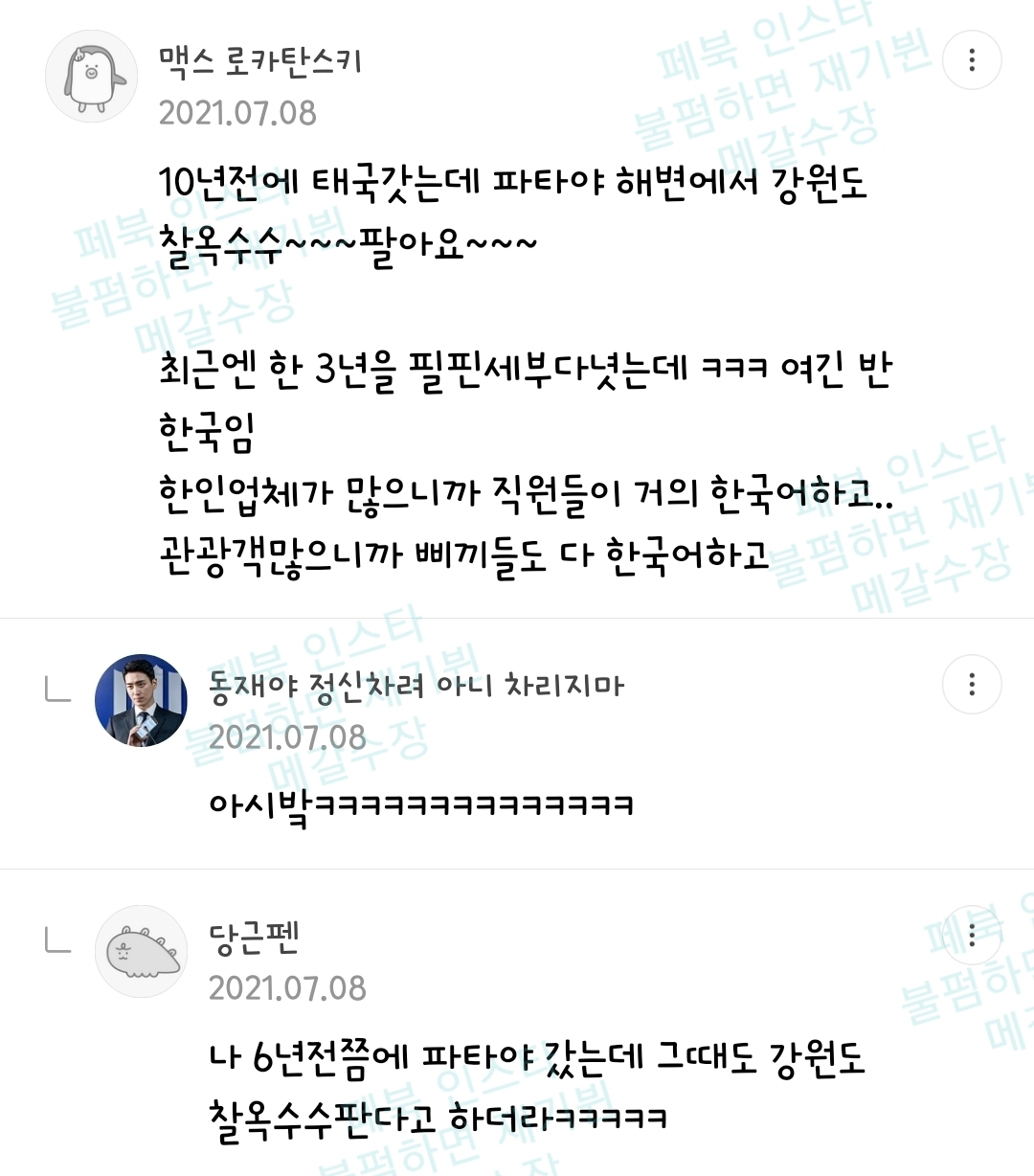View 맥스 로카탄스키's profile picture
1034x1176 pixels.
(x=92, y=77)
